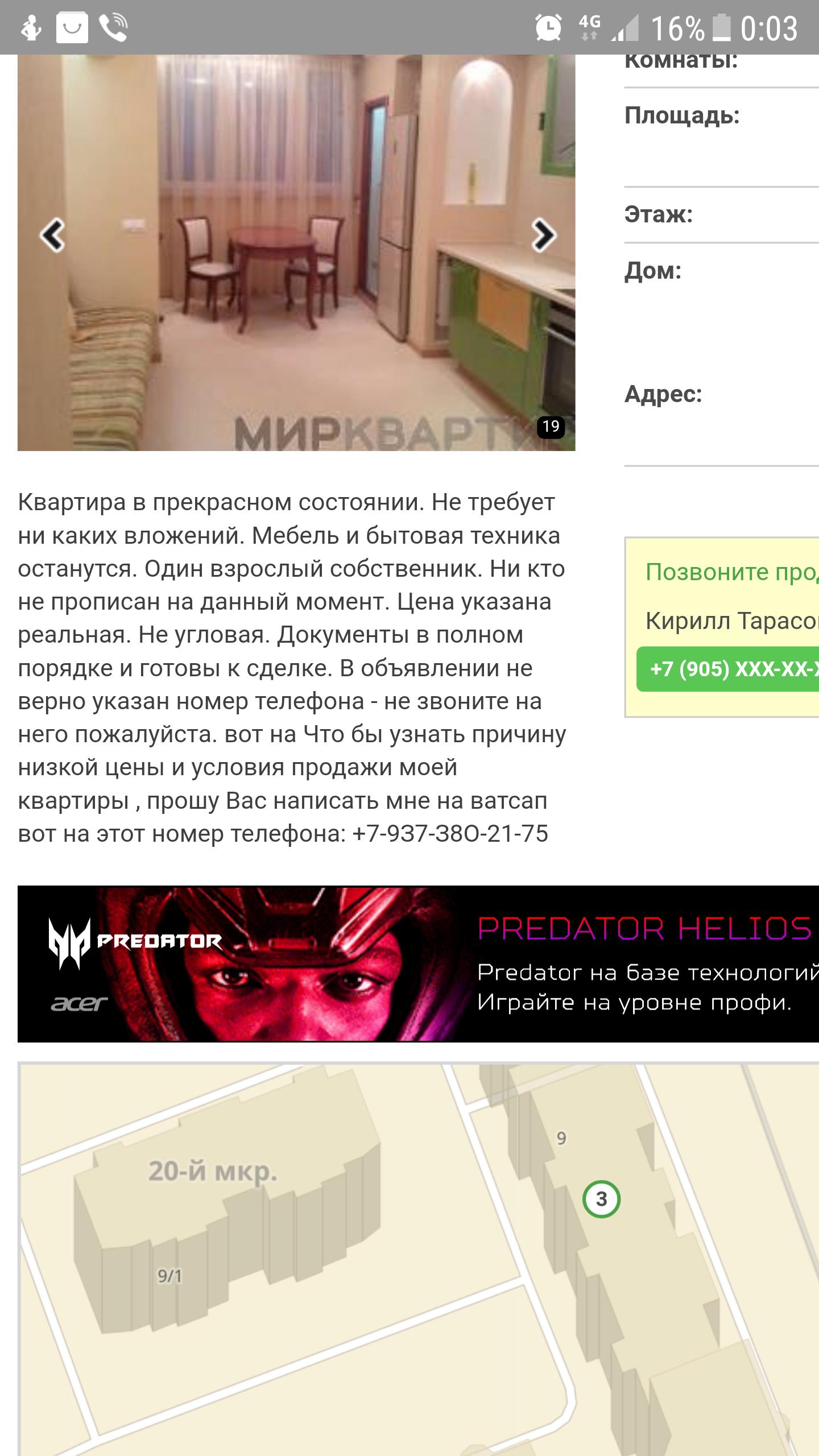
Task: Open the Predator Helios ad banner
Action: click(418, 964)
